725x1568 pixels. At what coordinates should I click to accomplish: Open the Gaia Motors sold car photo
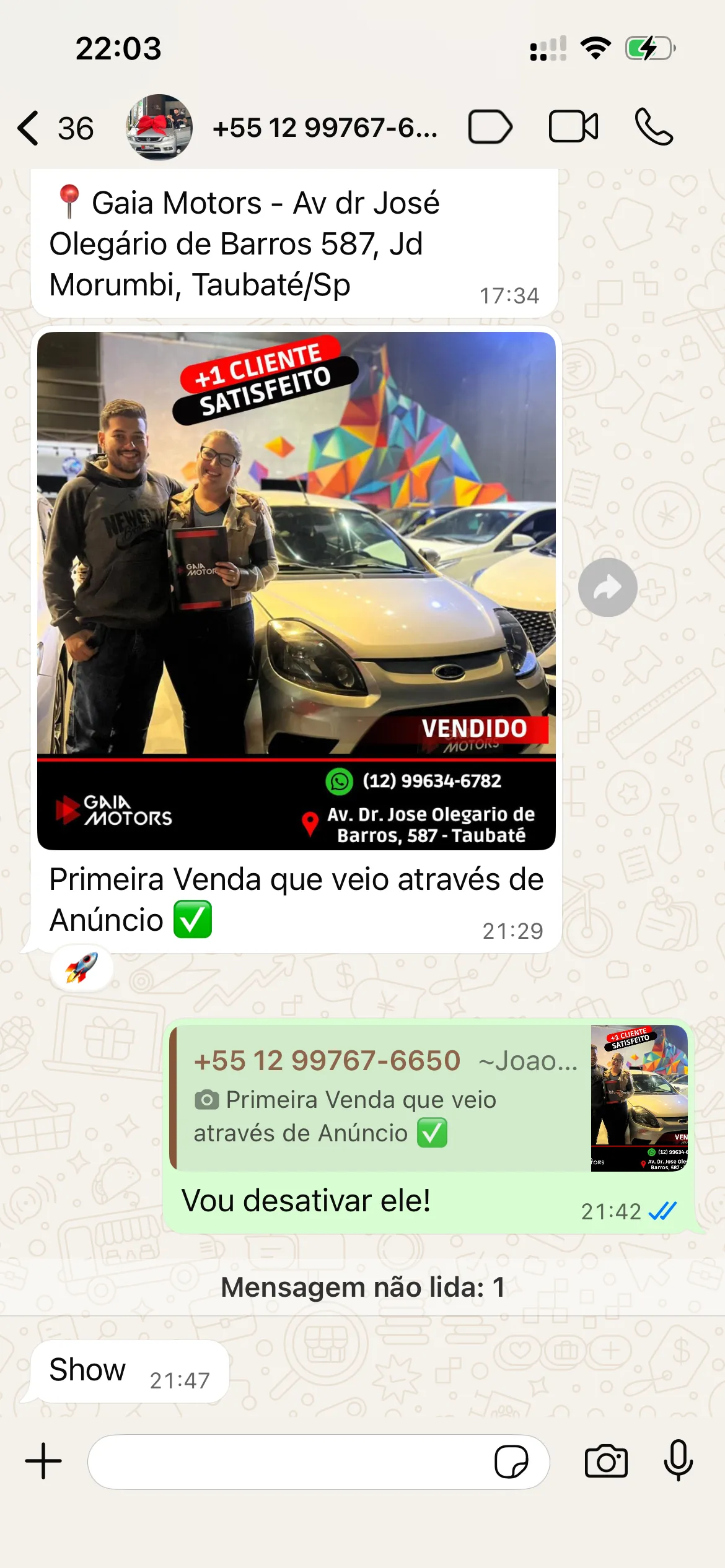(x=296, y=590)
